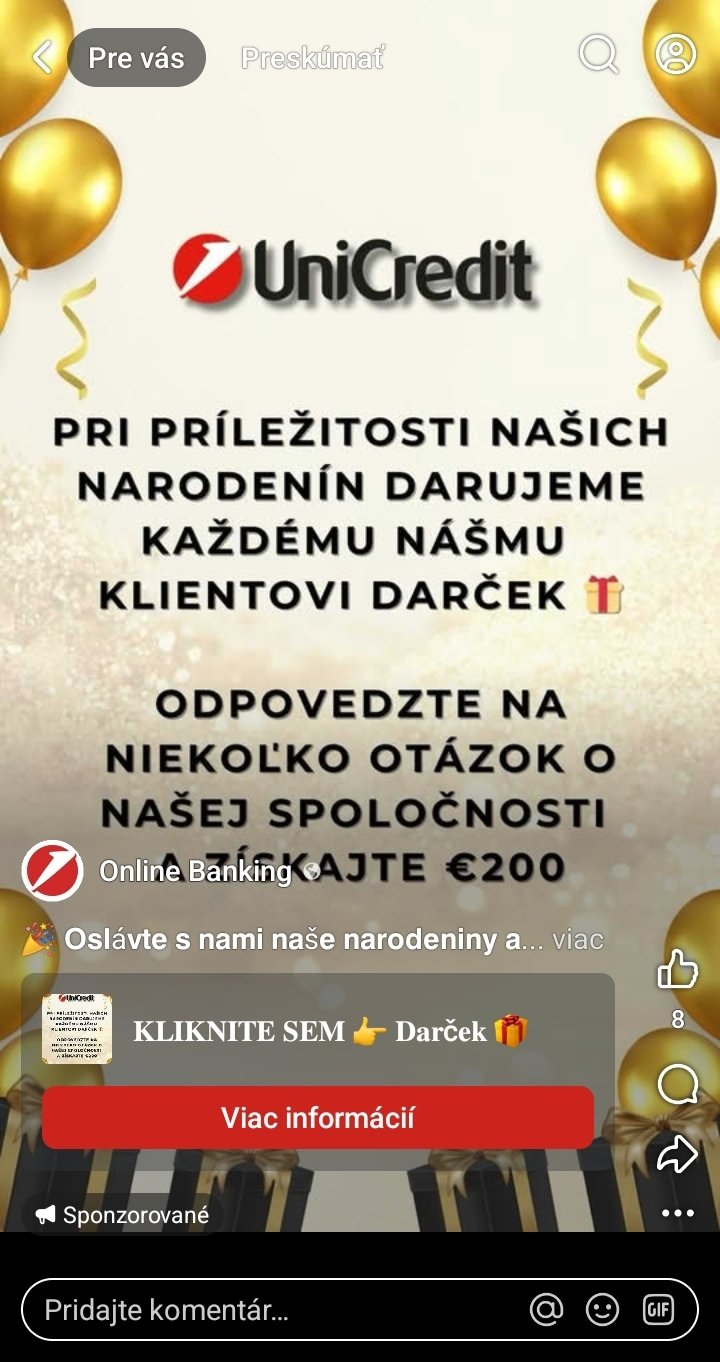720x1362 pixels.
Task: Open the comments bubble
Action: click(677, 1084)
